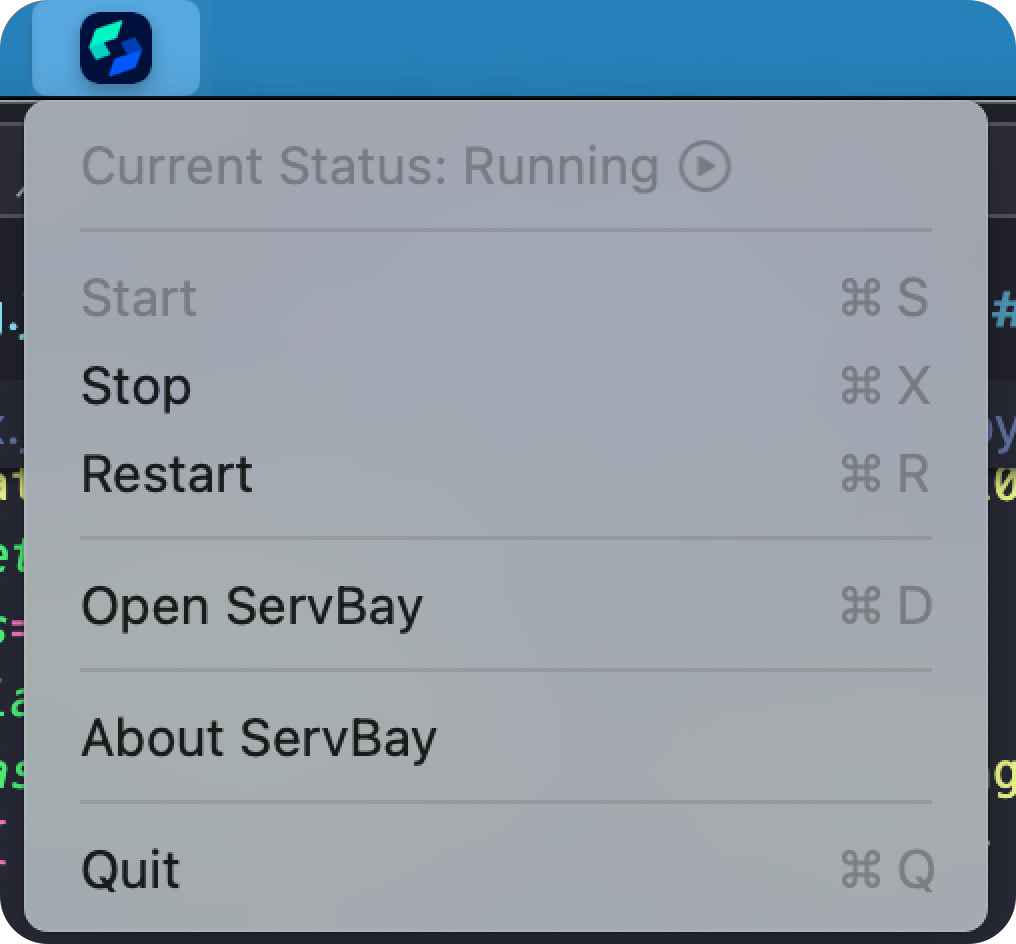Image resolution: width=1016 pixels, height=944 pixels.
Task: Open ServBay main window
Action: pos(252,606)
